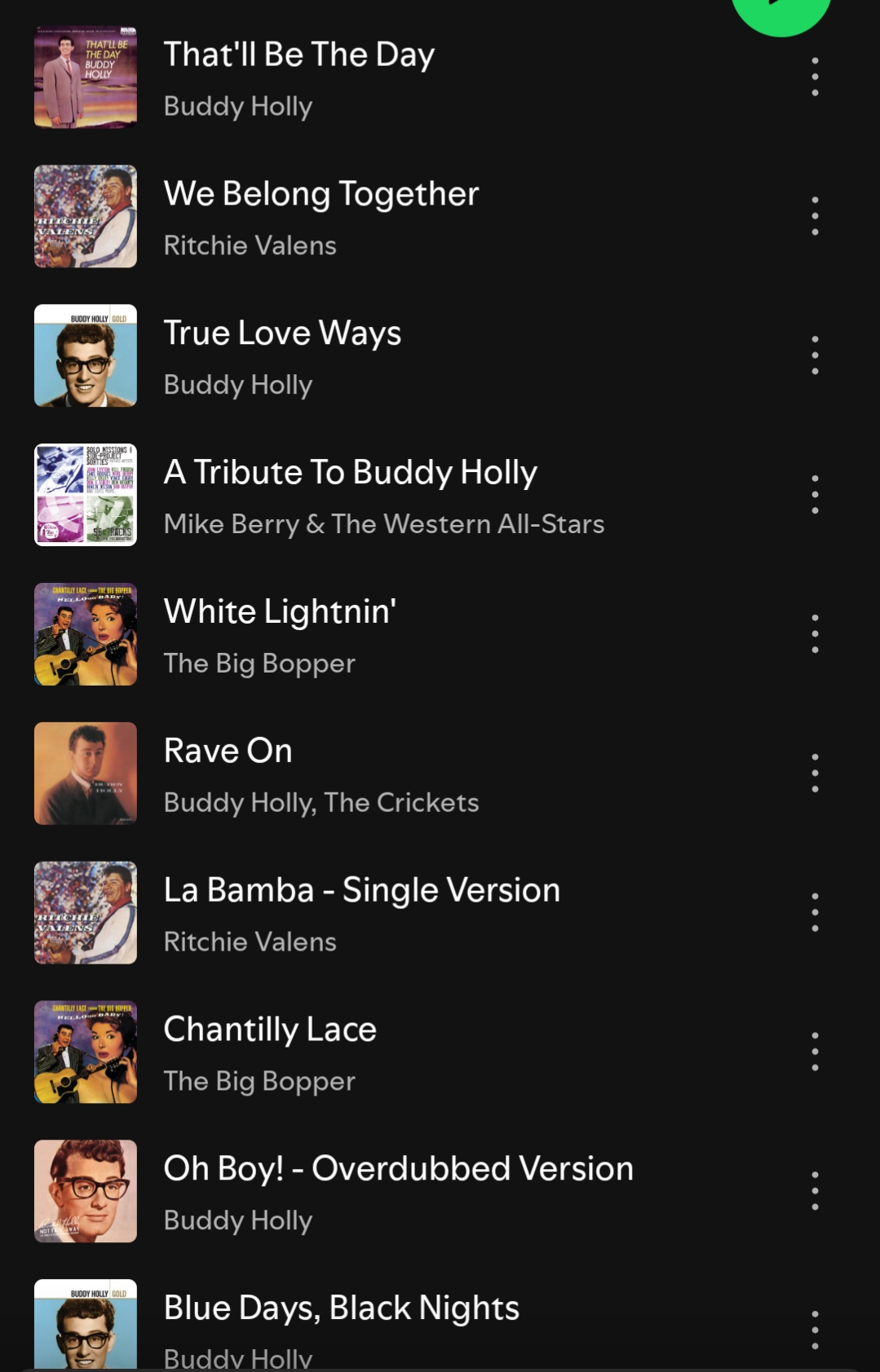Play That'll Be The Day

298,55
